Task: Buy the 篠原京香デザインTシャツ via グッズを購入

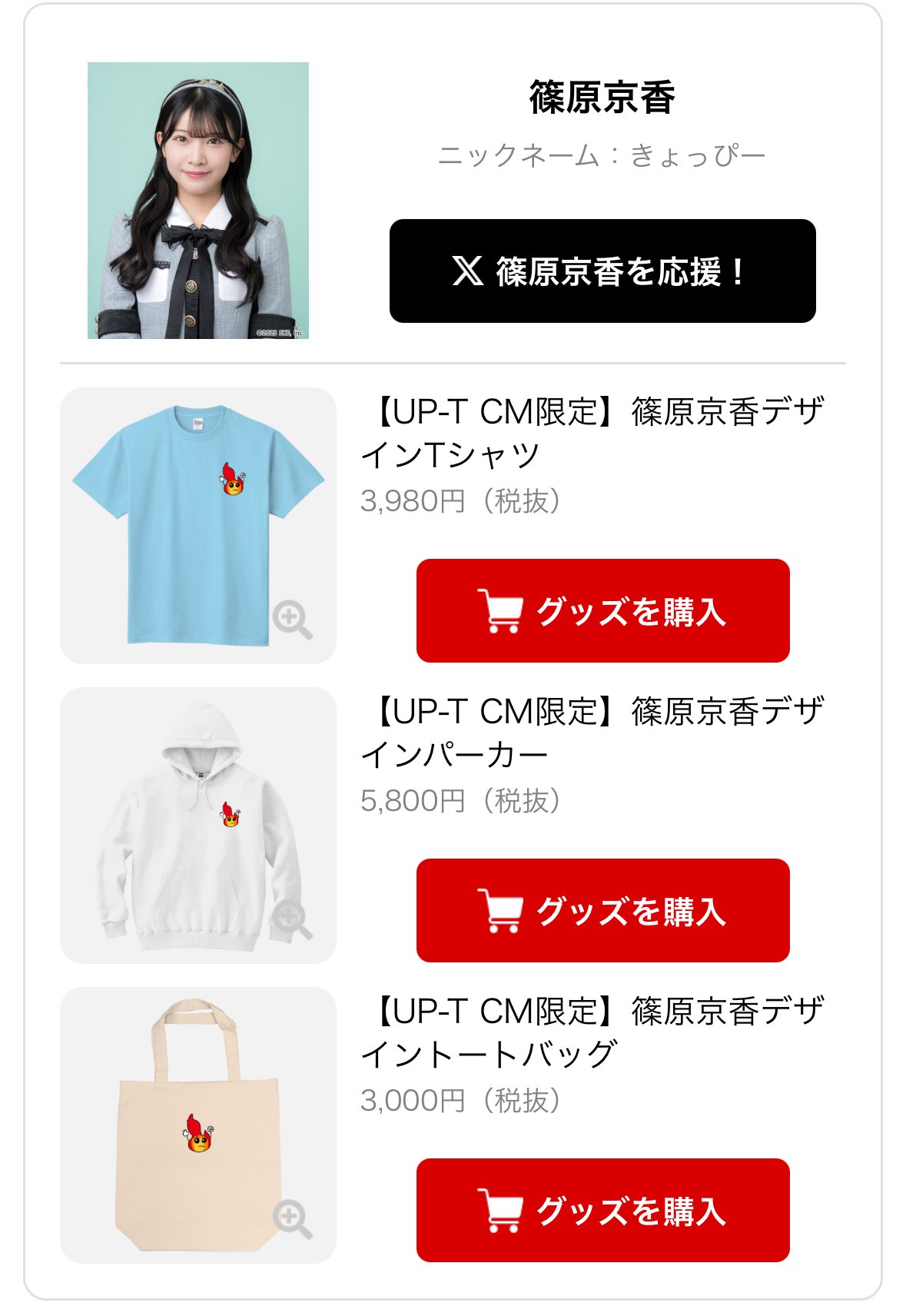Action: pyautogui.click(x=602, y=610)
